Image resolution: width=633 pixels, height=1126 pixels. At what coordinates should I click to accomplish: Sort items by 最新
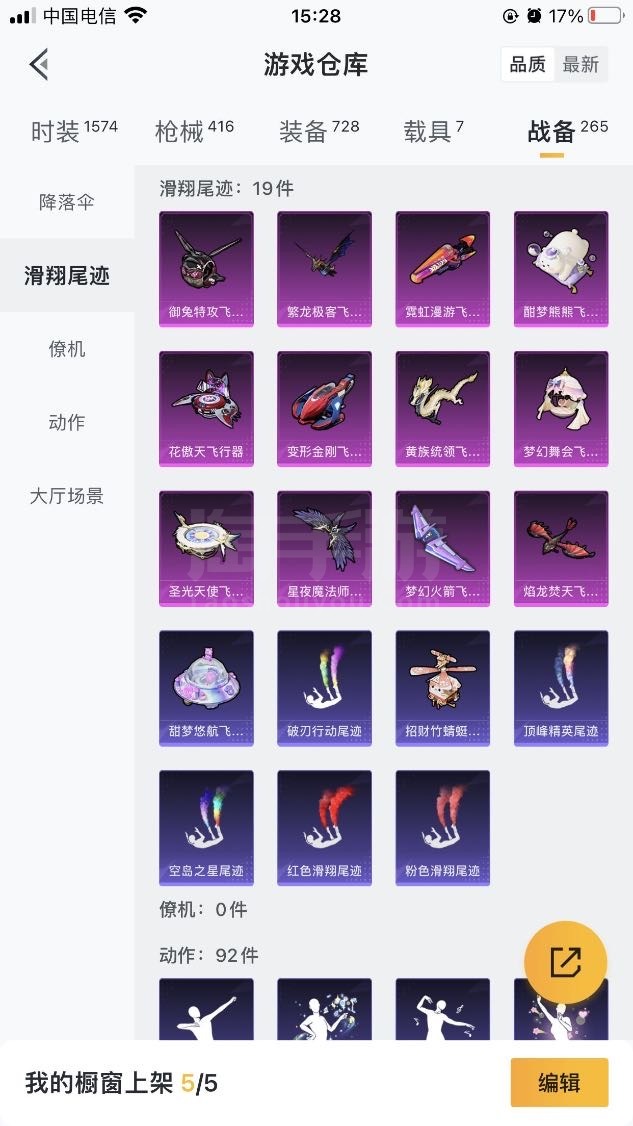581,65
